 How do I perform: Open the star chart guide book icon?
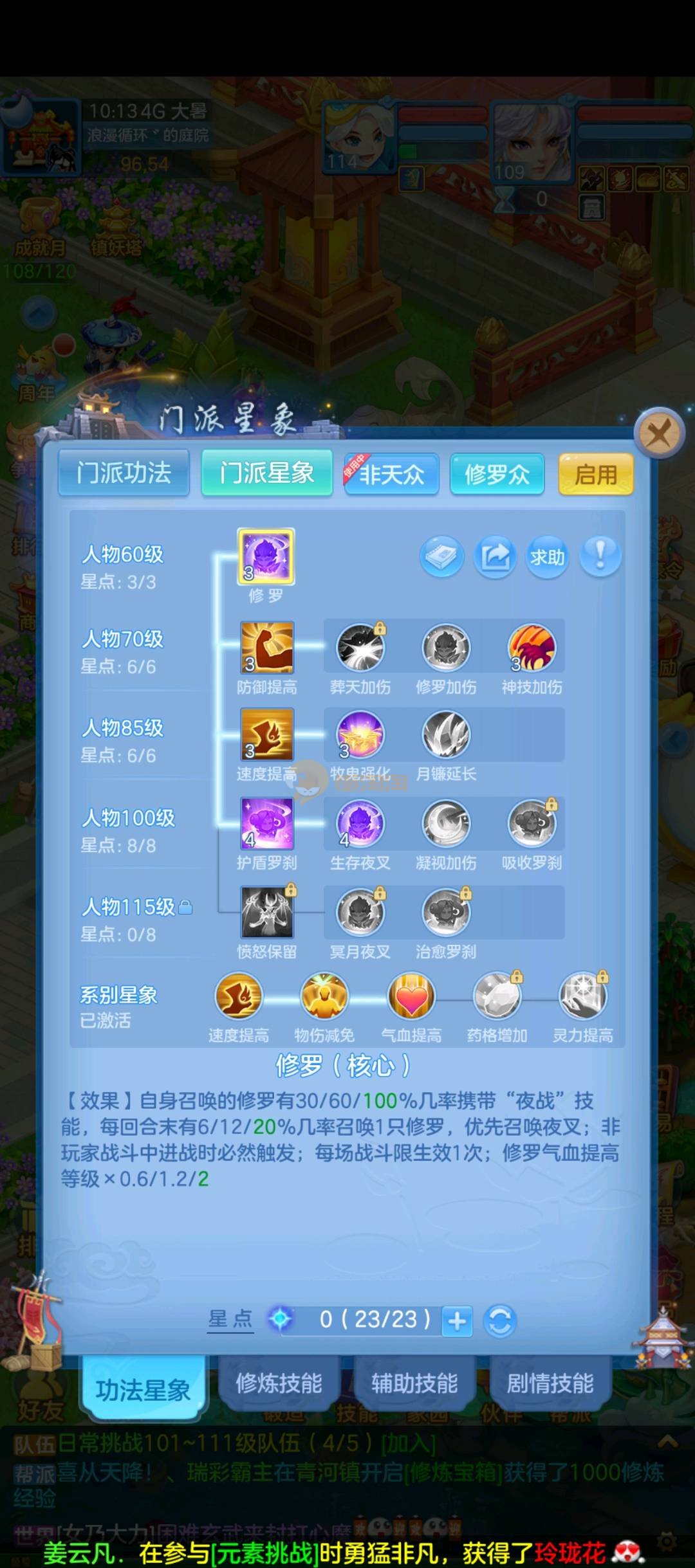pyautogui.click(x=441, y=556)
